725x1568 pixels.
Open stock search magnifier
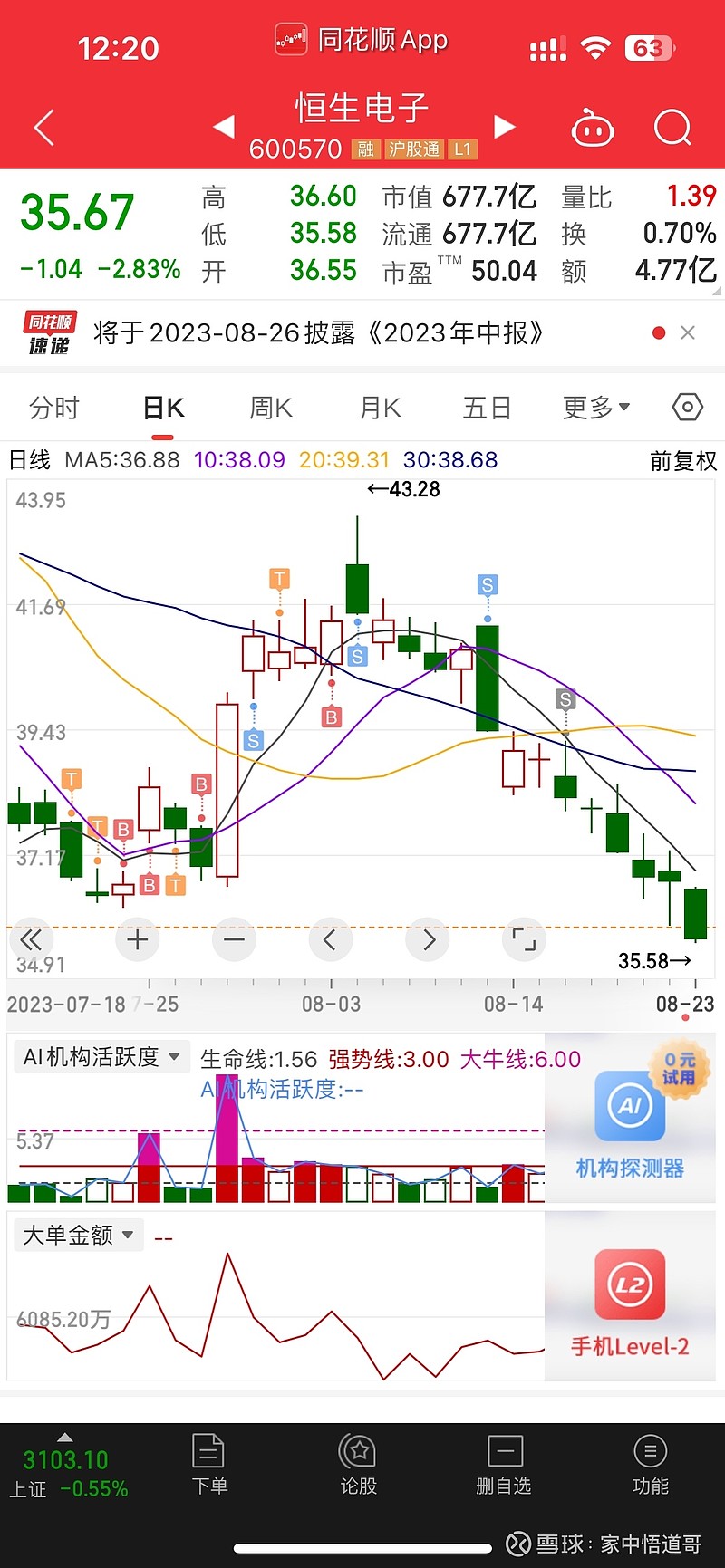click(672, 128)
